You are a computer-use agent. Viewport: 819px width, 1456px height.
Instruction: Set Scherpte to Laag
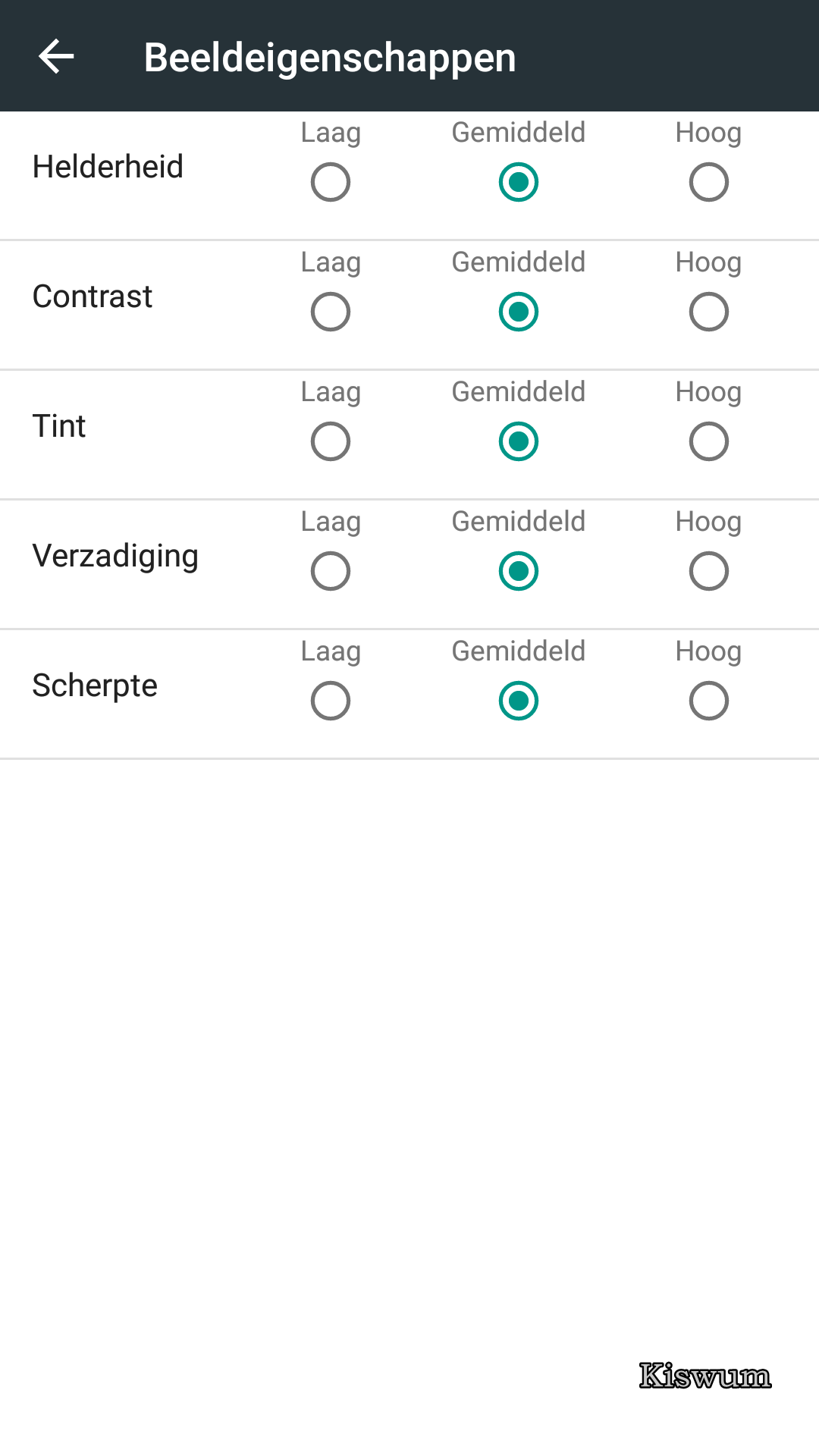coord(331,701)
